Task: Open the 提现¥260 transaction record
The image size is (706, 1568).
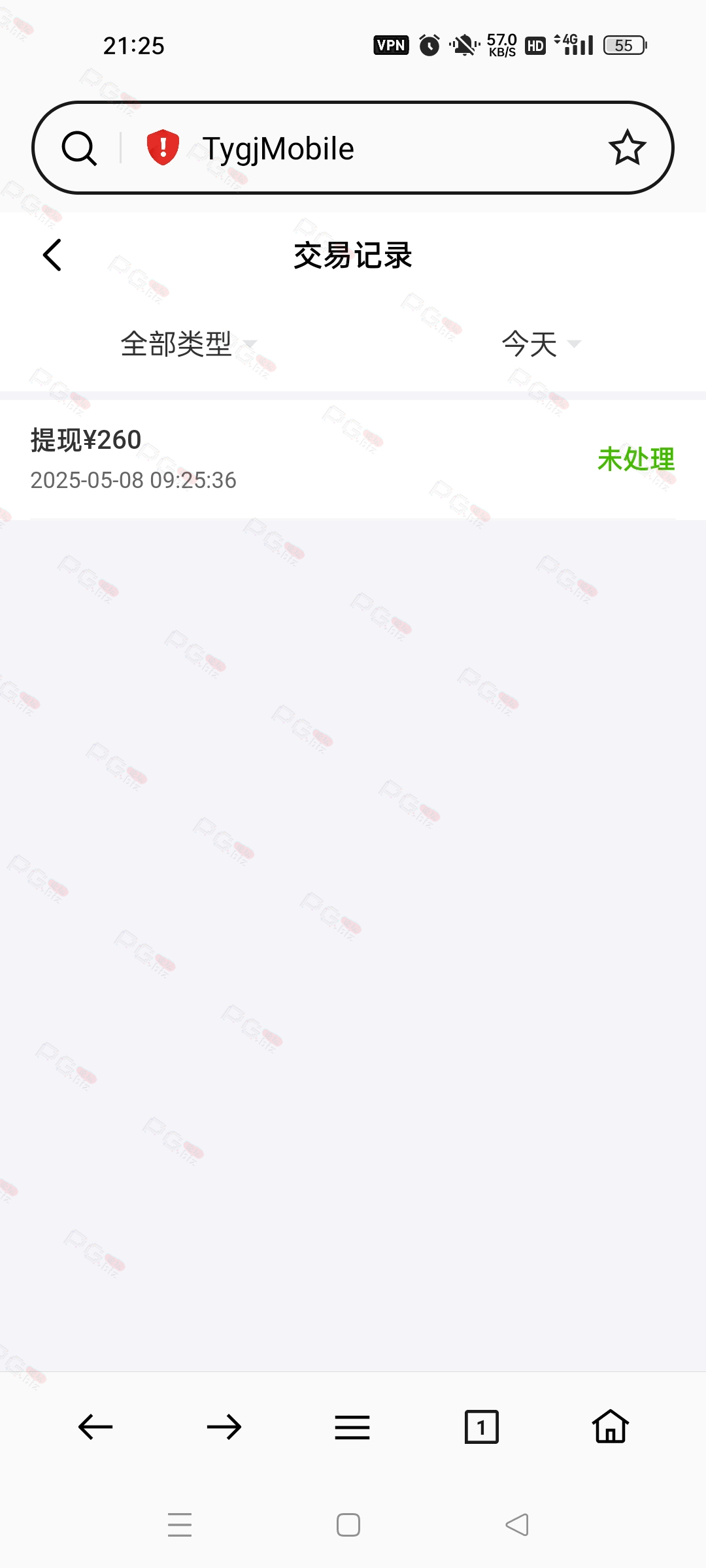Action: [353, 459]
